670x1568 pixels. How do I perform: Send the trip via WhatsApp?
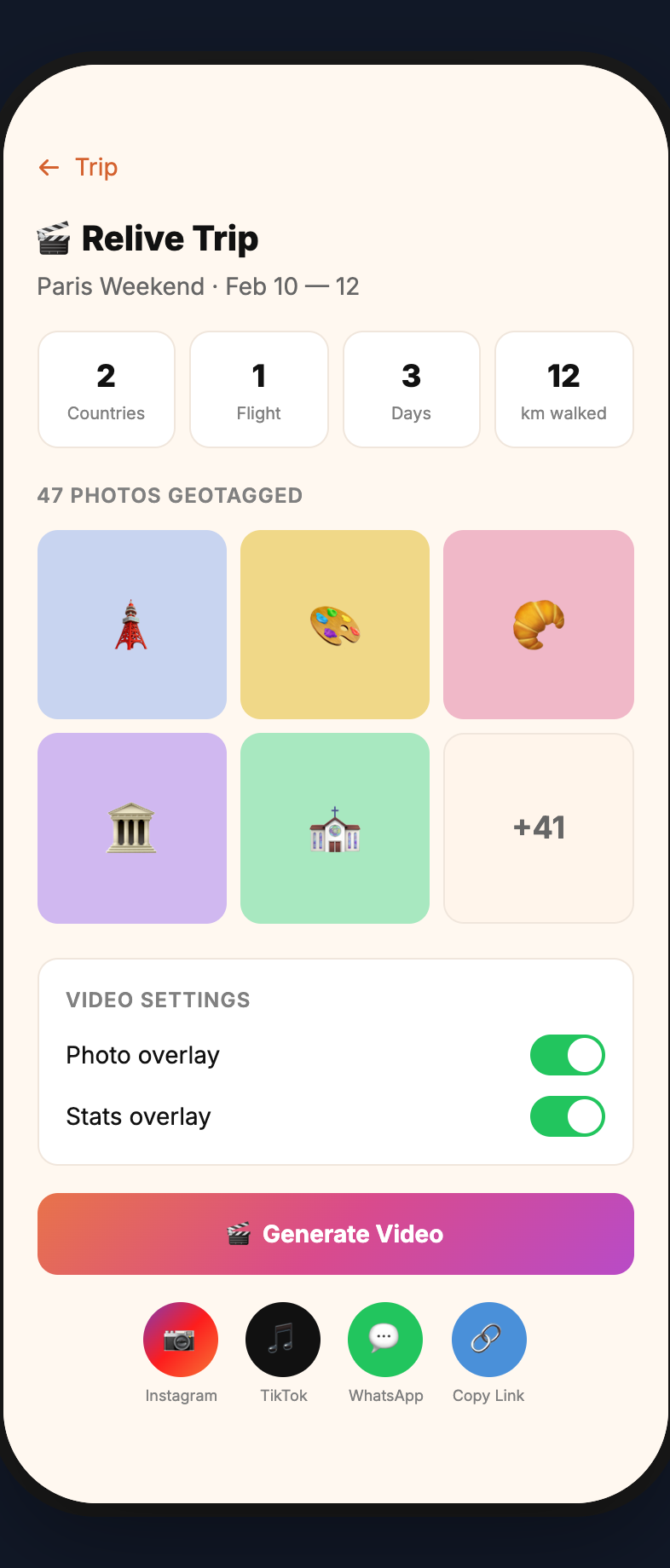tap(385, 1340)
